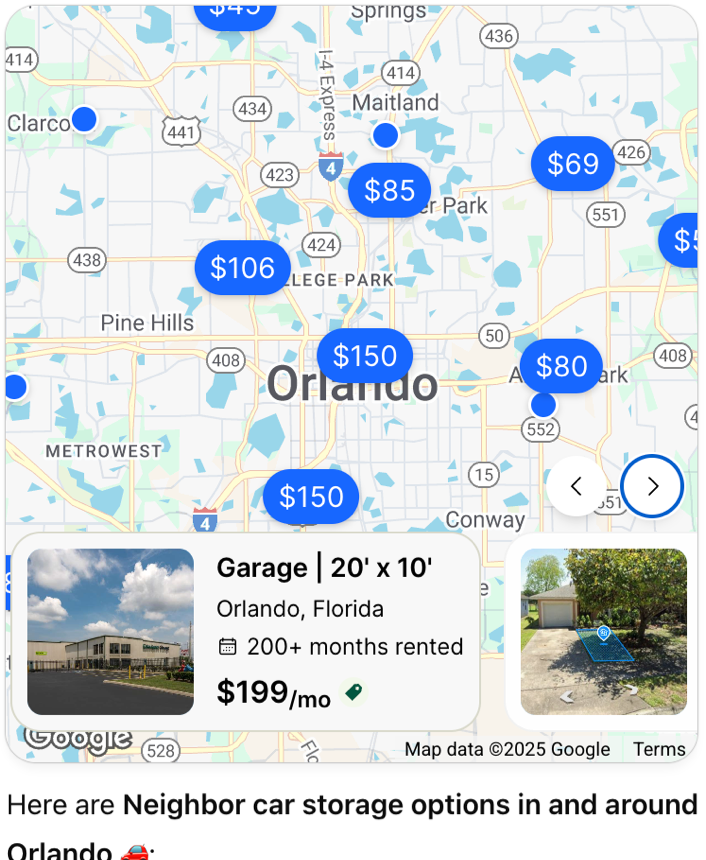Go back to the previous listing card
This screenshot has width=706, height=860.
coord(576,486)
